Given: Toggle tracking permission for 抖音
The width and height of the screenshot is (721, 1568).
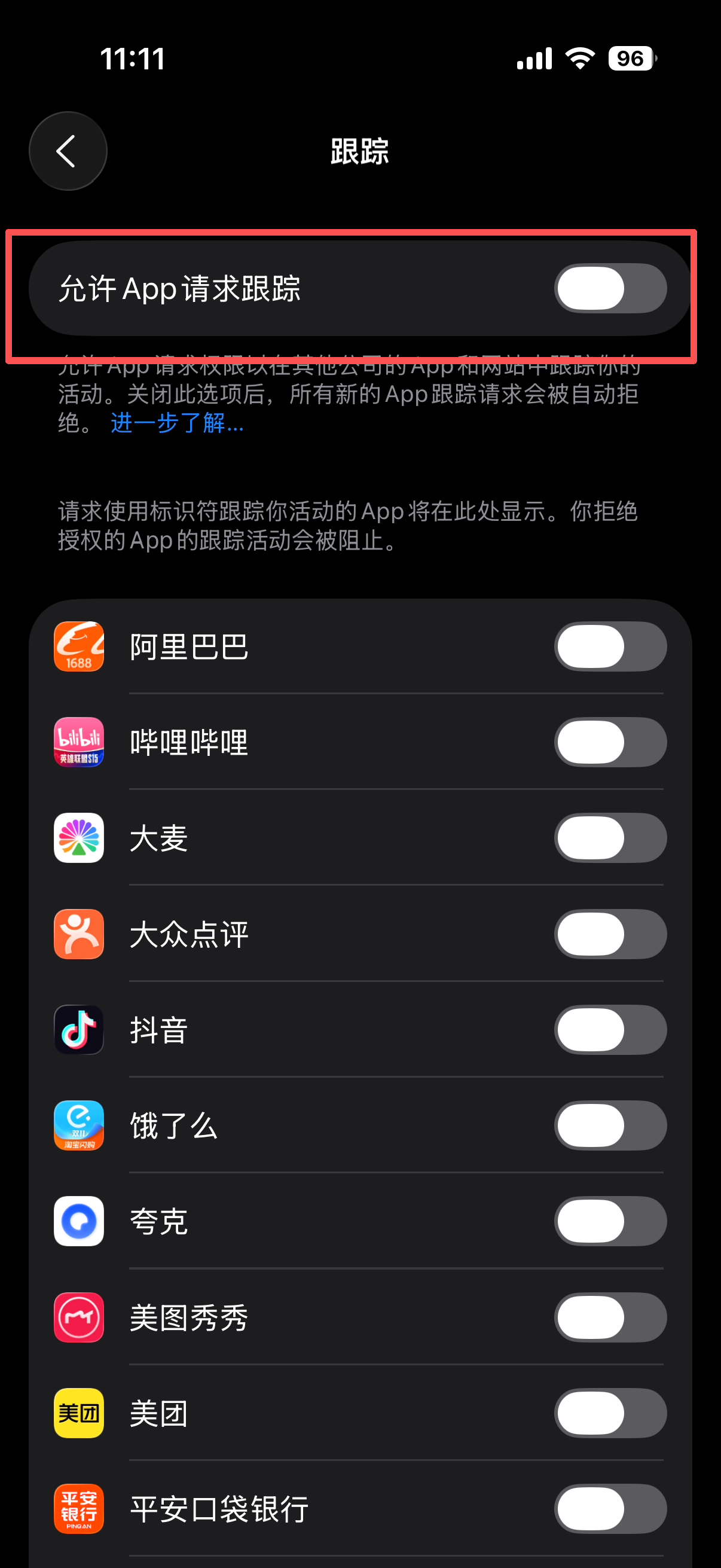Looking at the screenshot, I should [610, 1029].
